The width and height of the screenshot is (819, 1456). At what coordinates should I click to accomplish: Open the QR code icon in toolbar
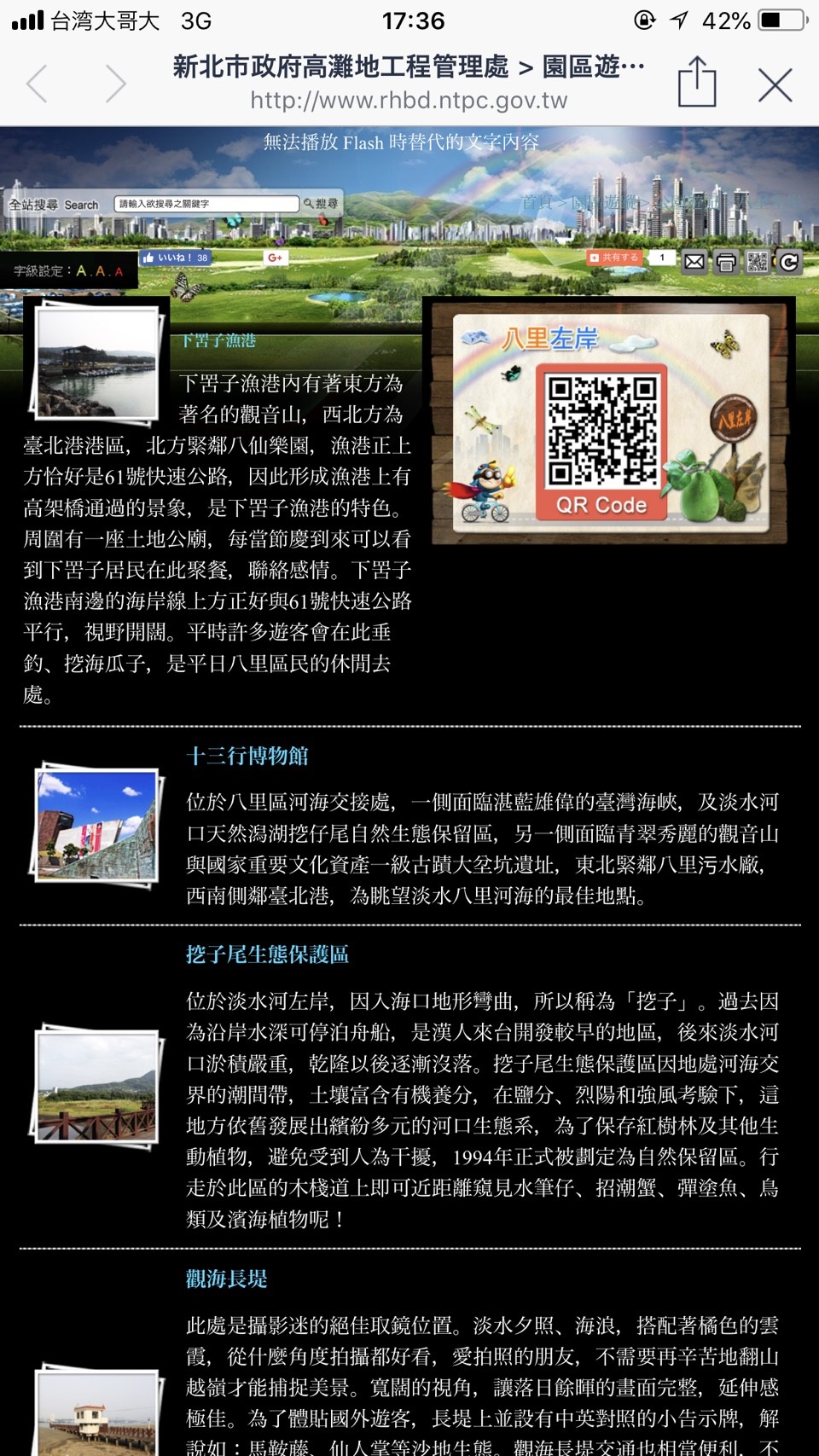(757, 262)
